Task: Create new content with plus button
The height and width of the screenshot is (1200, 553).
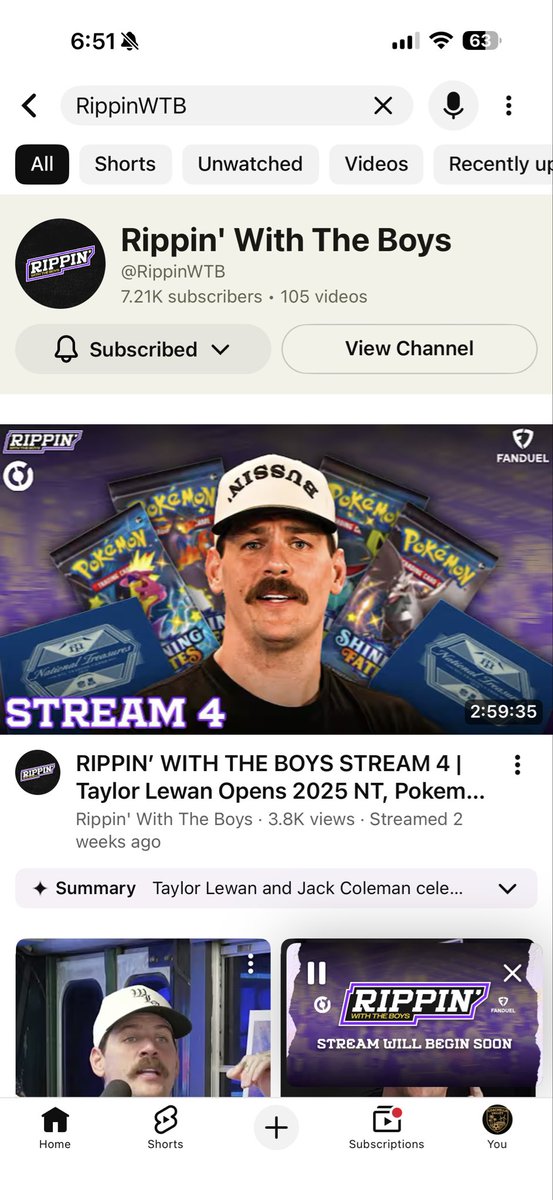Action: click(x=276, y=1128)
